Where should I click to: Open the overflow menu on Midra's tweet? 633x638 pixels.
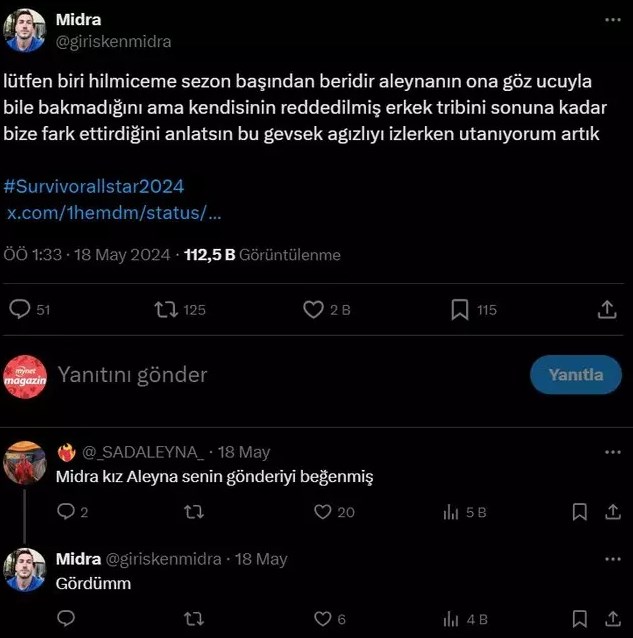pos(611,19)
